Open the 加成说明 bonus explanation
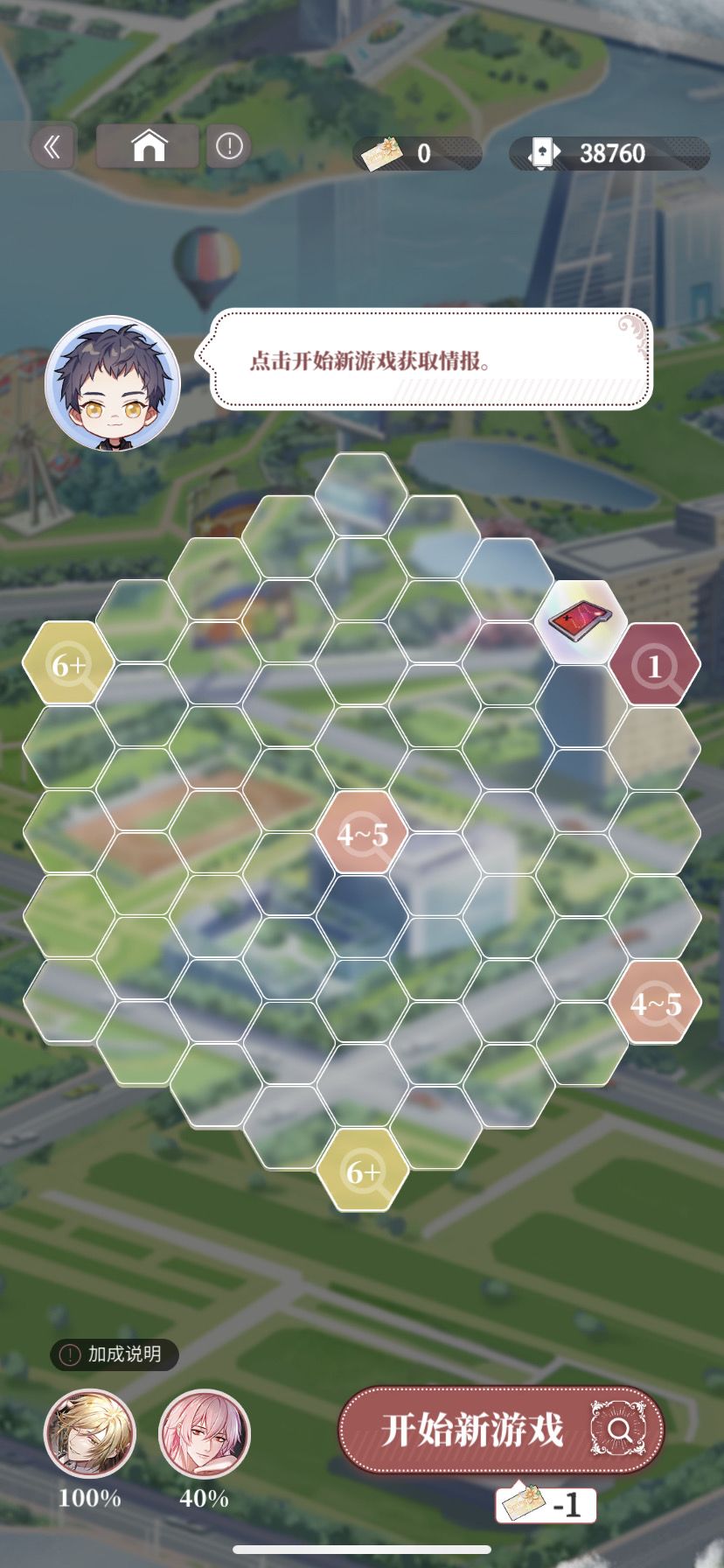This screenshot has height=1568, width=724. coord(114,1354)
